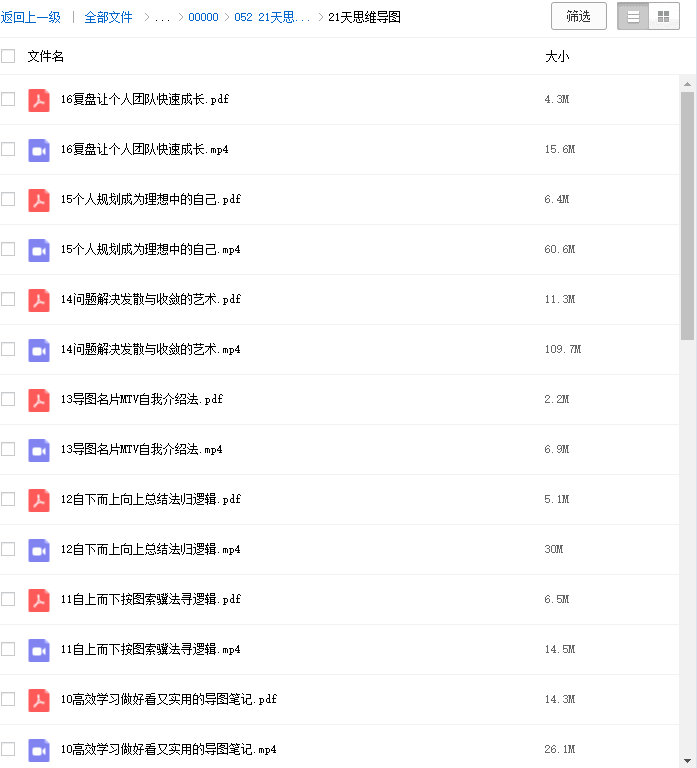The height and width of the screenshot is (768, 697).
Task: Open 13导图名片MTV自我介绍法.pdf
Action: pyautogui.click(x=141, y=399)
